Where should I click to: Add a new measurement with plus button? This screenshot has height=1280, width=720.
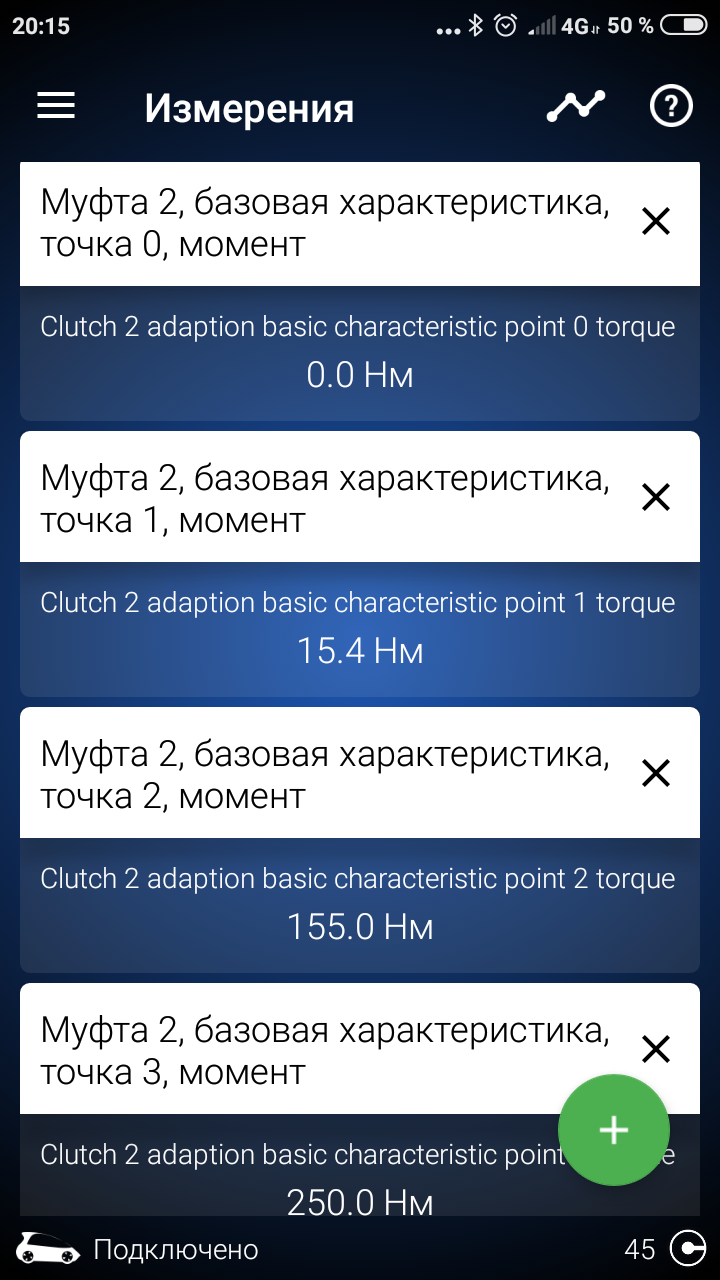click(613, 1130)
